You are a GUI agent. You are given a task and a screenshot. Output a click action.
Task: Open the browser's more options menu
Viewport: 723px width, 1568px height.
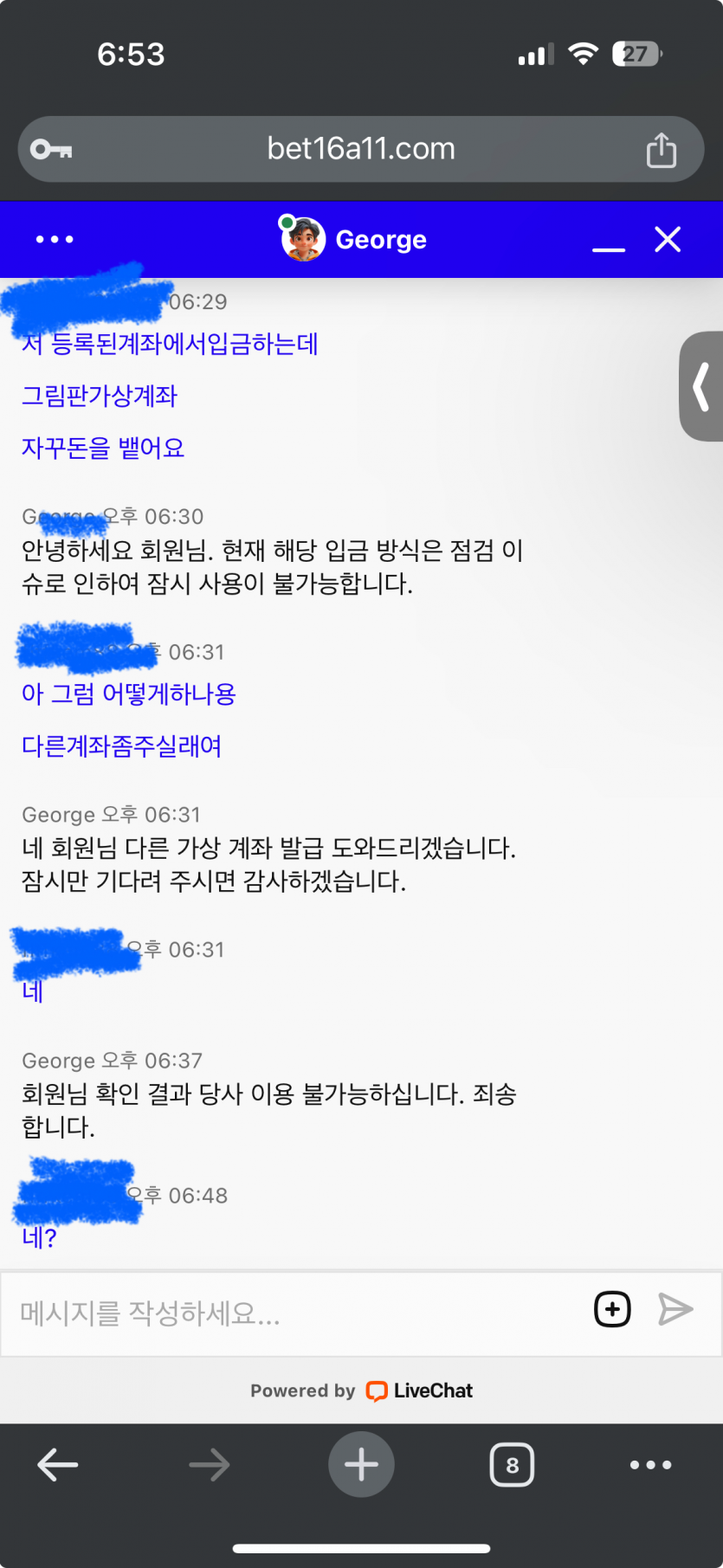tap(650, 1465)
